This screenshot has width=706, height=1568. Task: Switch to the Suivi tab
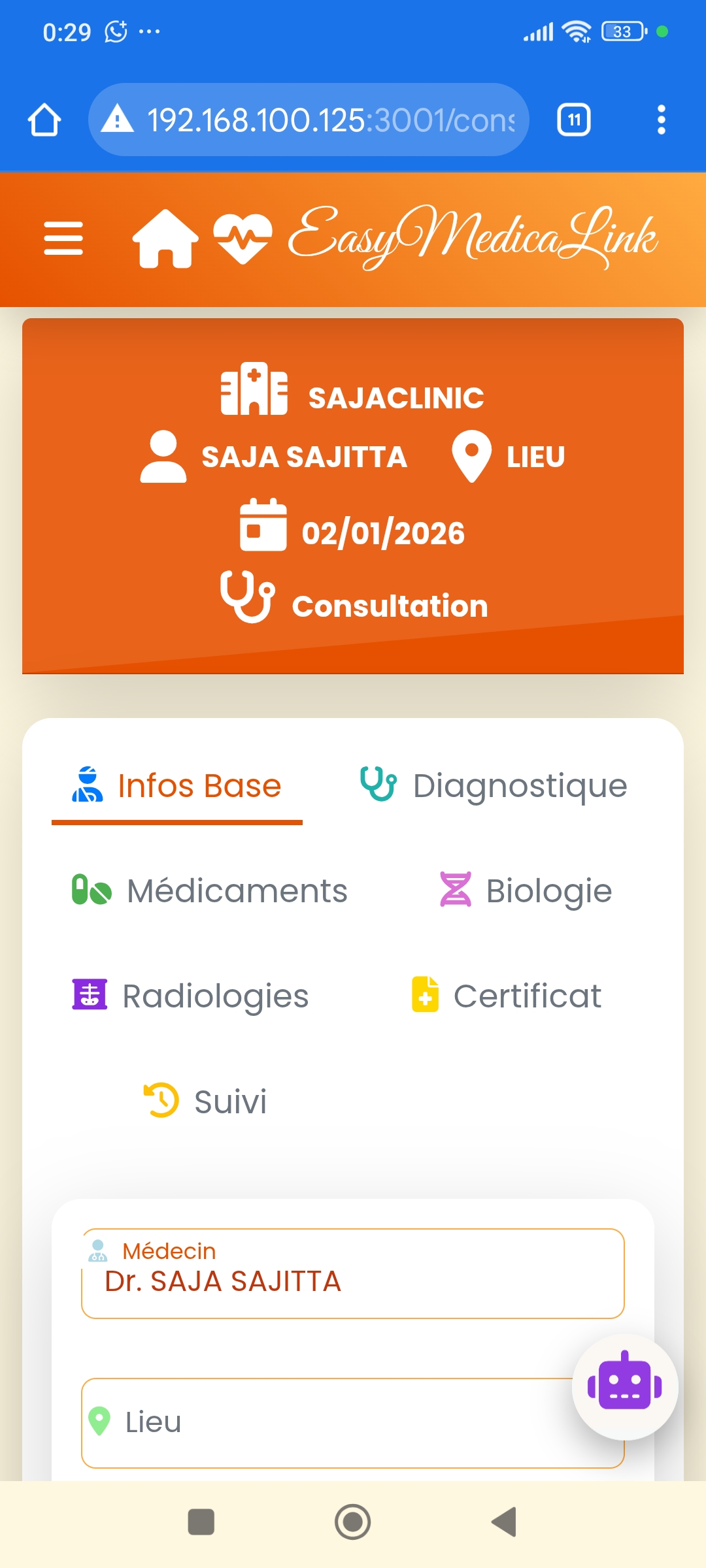click(205, 1102)
